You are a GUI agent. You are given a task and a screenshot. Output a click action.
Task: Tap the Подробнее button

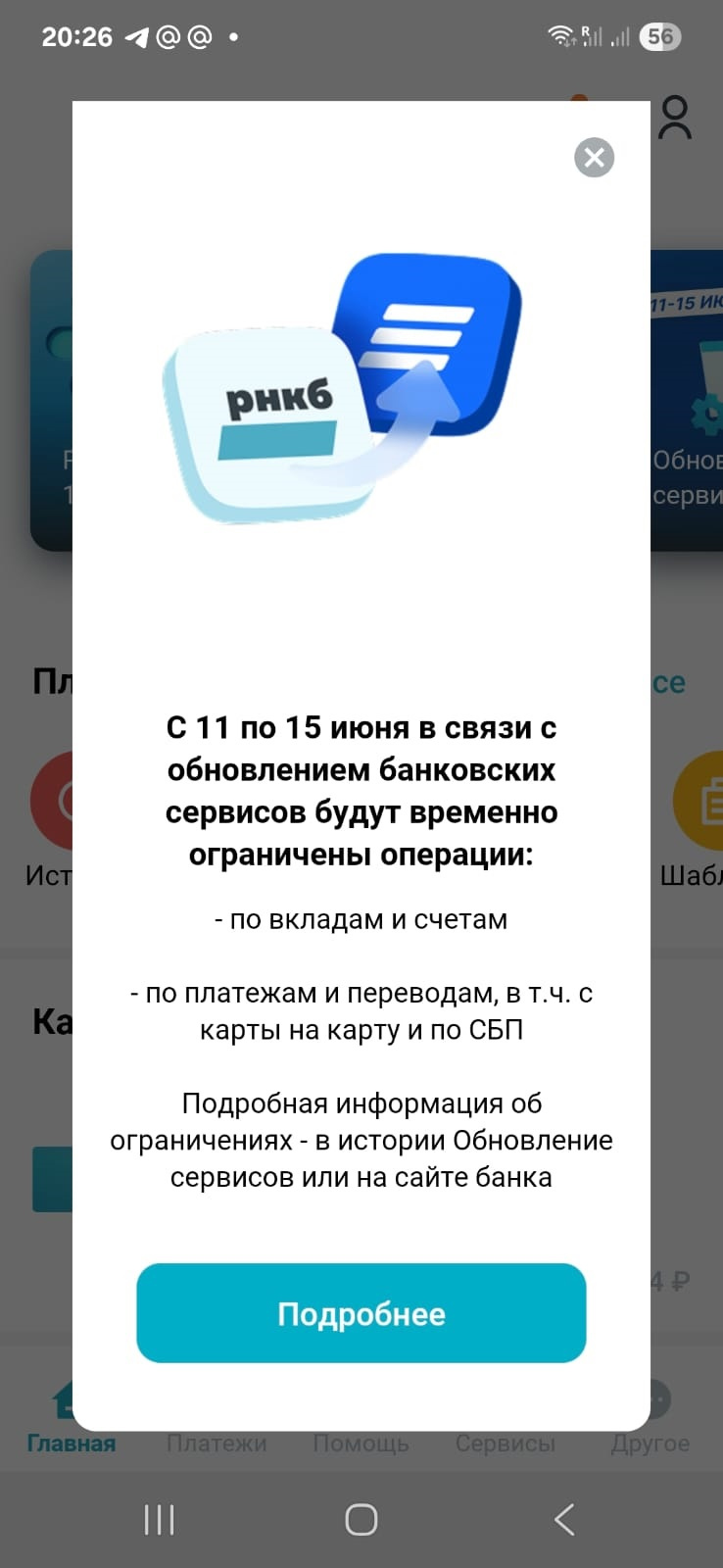click(361, 1313)
